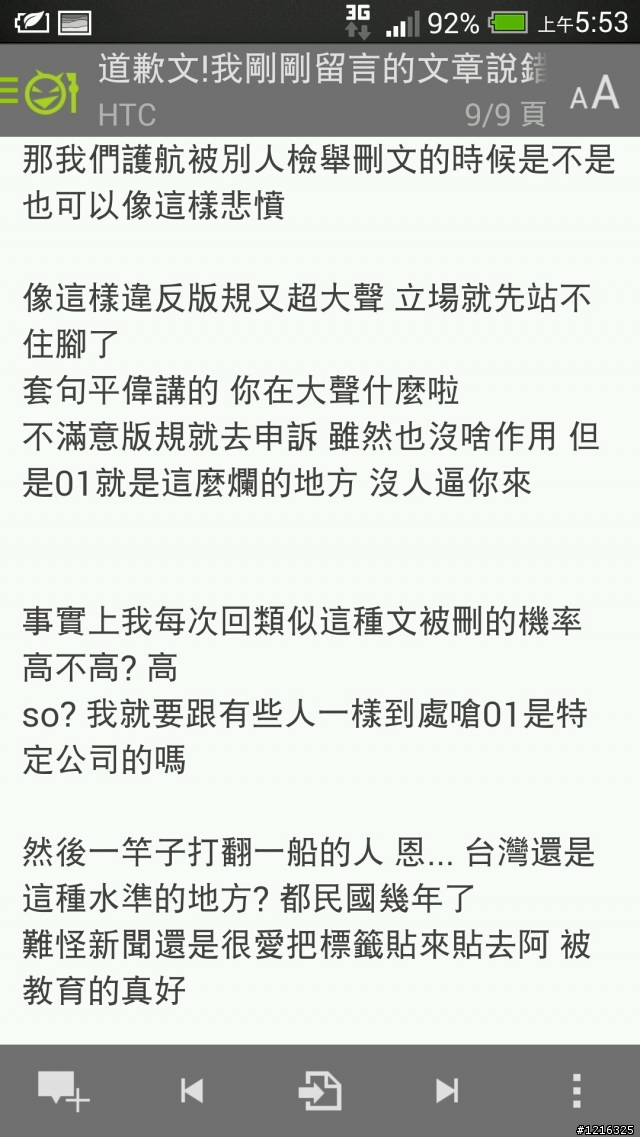This screenshot has width=640, height=1138.
Task: Change text size with the AA icon
Action: click(x=595, y=94)
